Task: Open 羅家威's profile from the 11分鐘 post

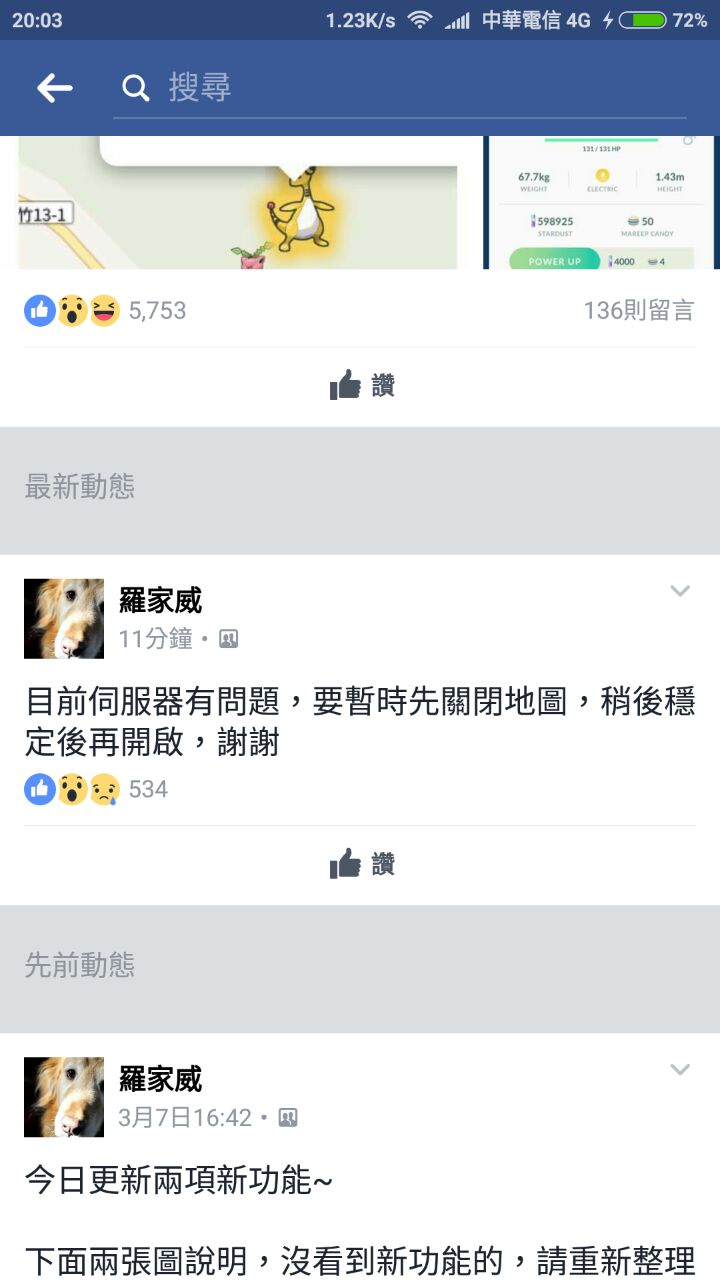Action: pos(160,601)
